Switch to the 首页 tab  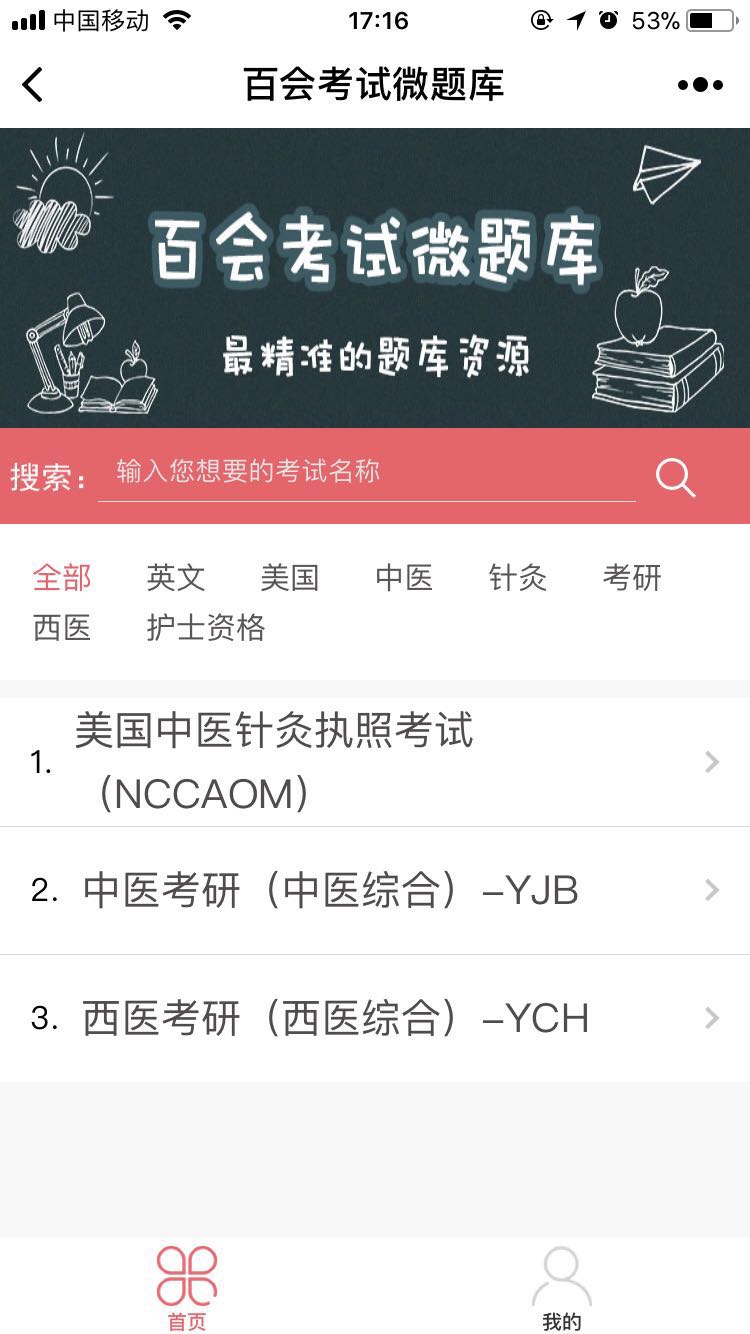pos(187,1288)
